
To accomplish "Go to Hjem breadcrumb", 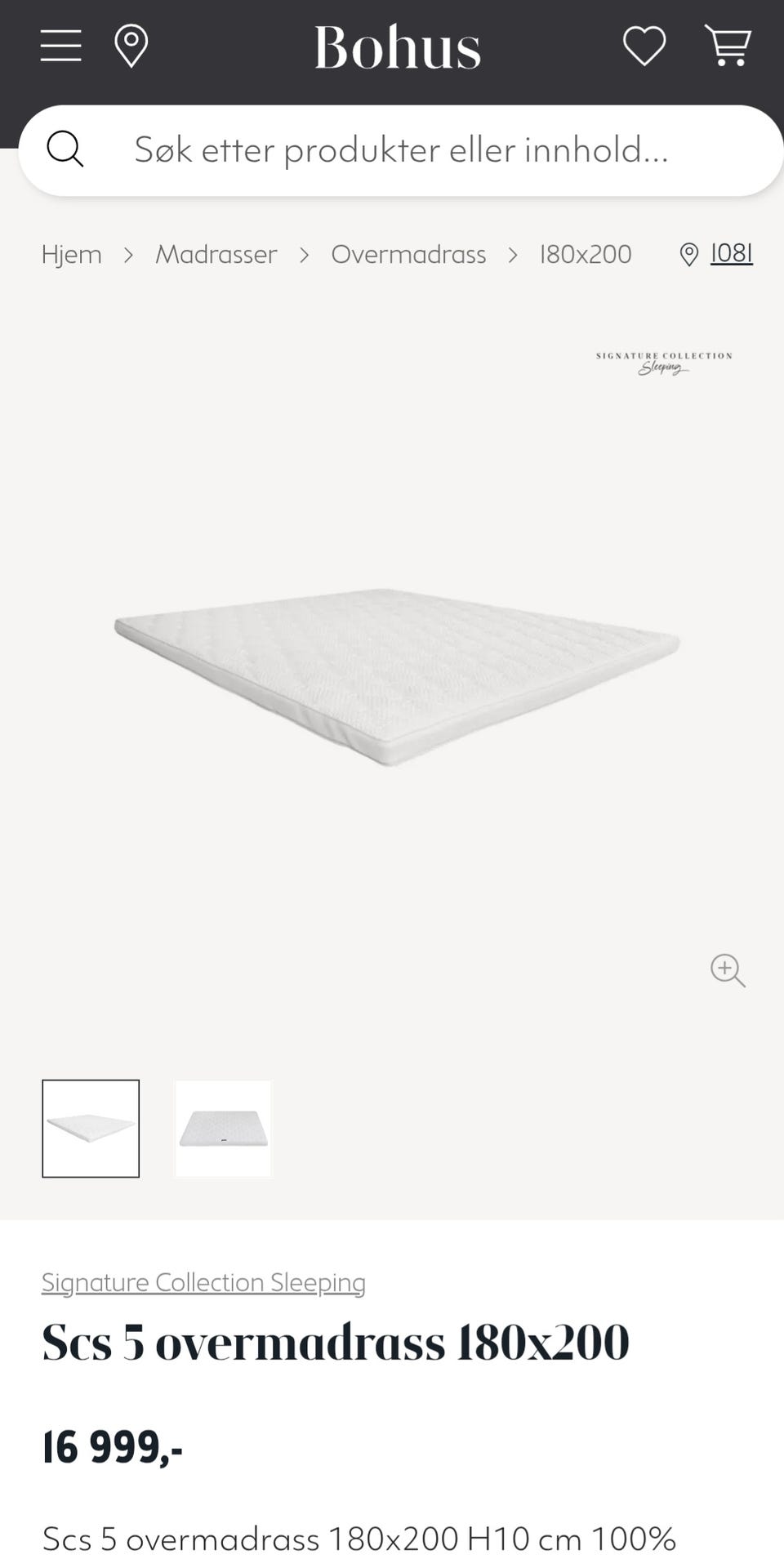I will [x=72, y=255].
